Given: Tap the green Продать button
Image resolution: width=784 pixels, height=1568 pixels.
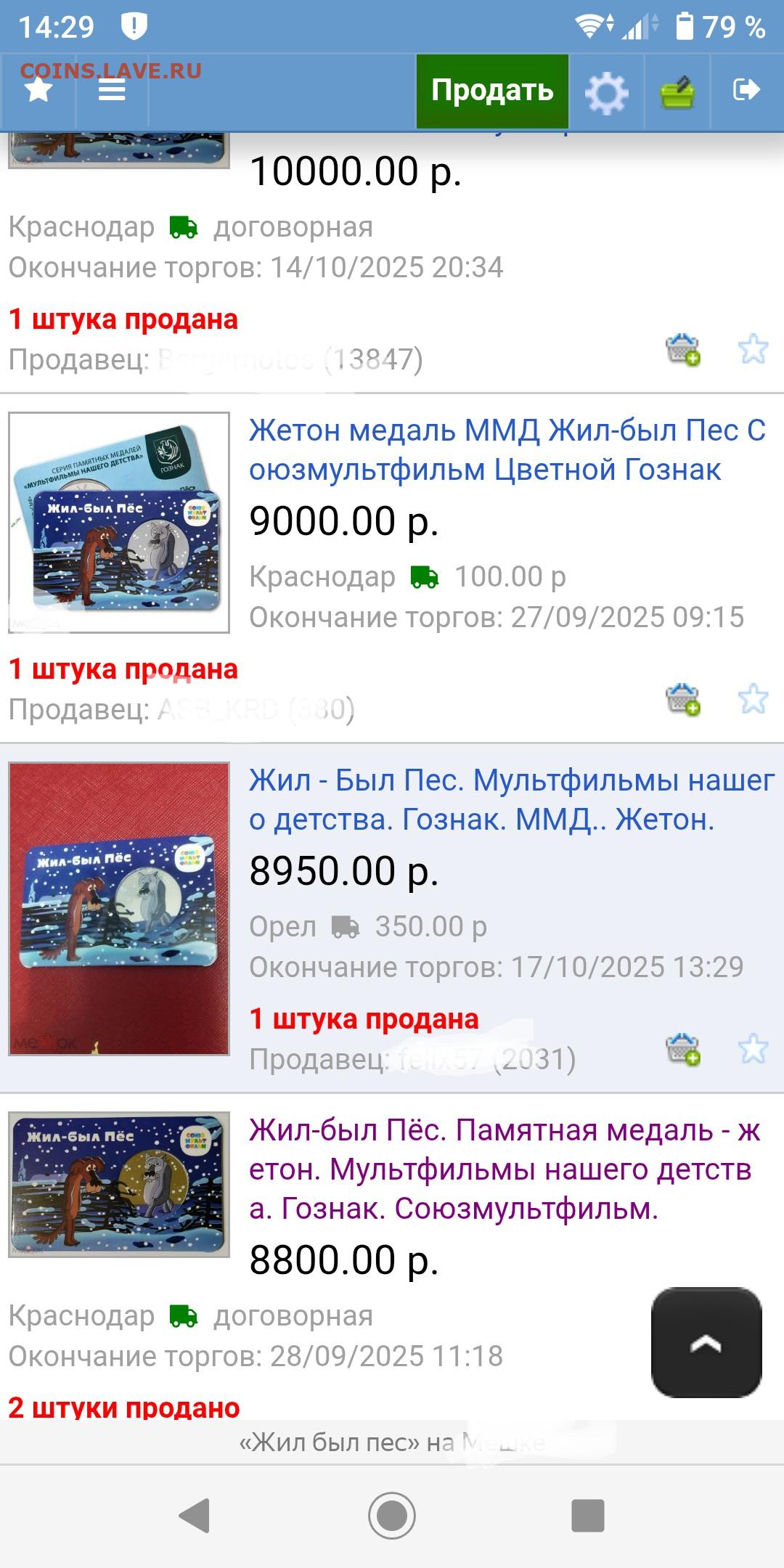Looking at the screenshot, I should 492,91.
